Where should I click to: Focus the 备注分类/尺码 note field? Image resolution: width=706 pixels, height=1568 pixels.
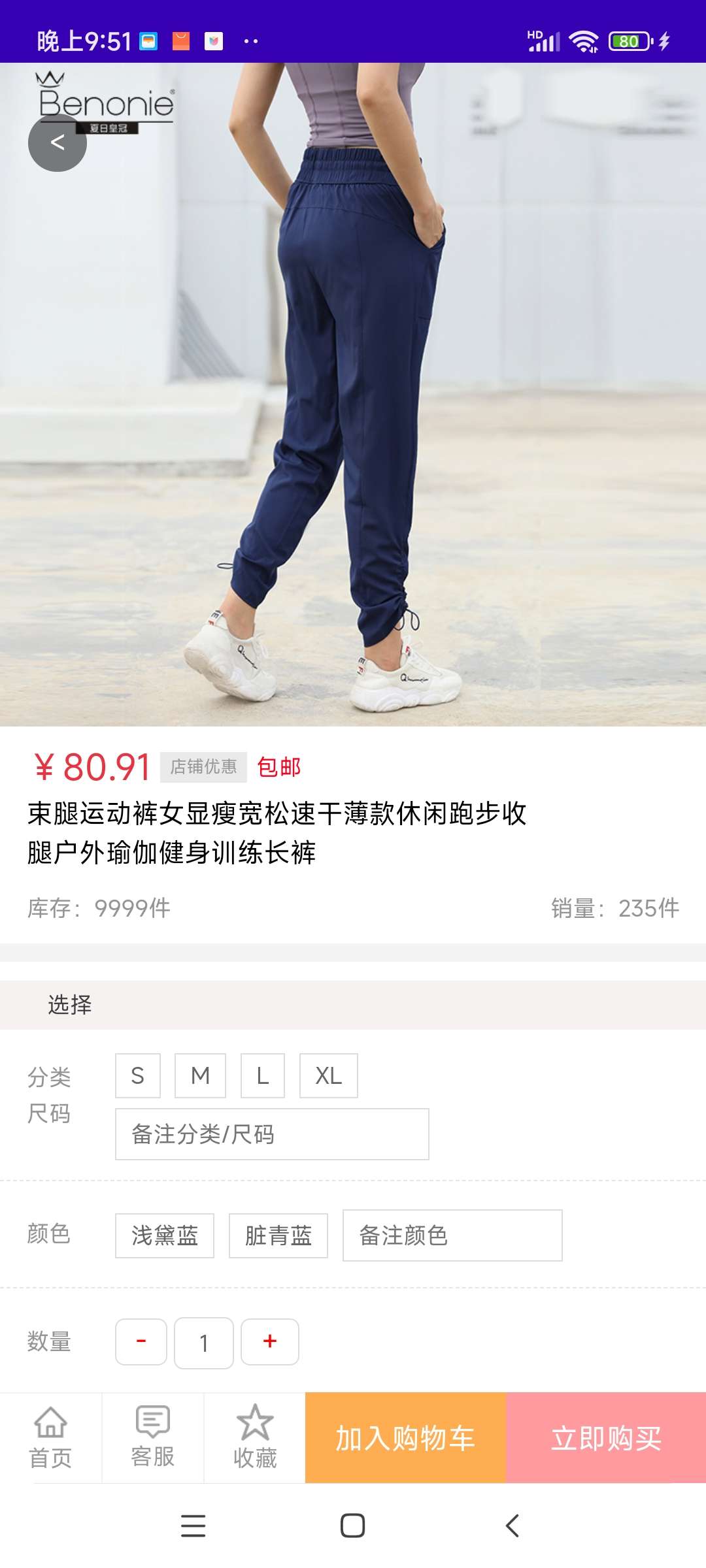pyautogui.click(x=272, y=1134)
